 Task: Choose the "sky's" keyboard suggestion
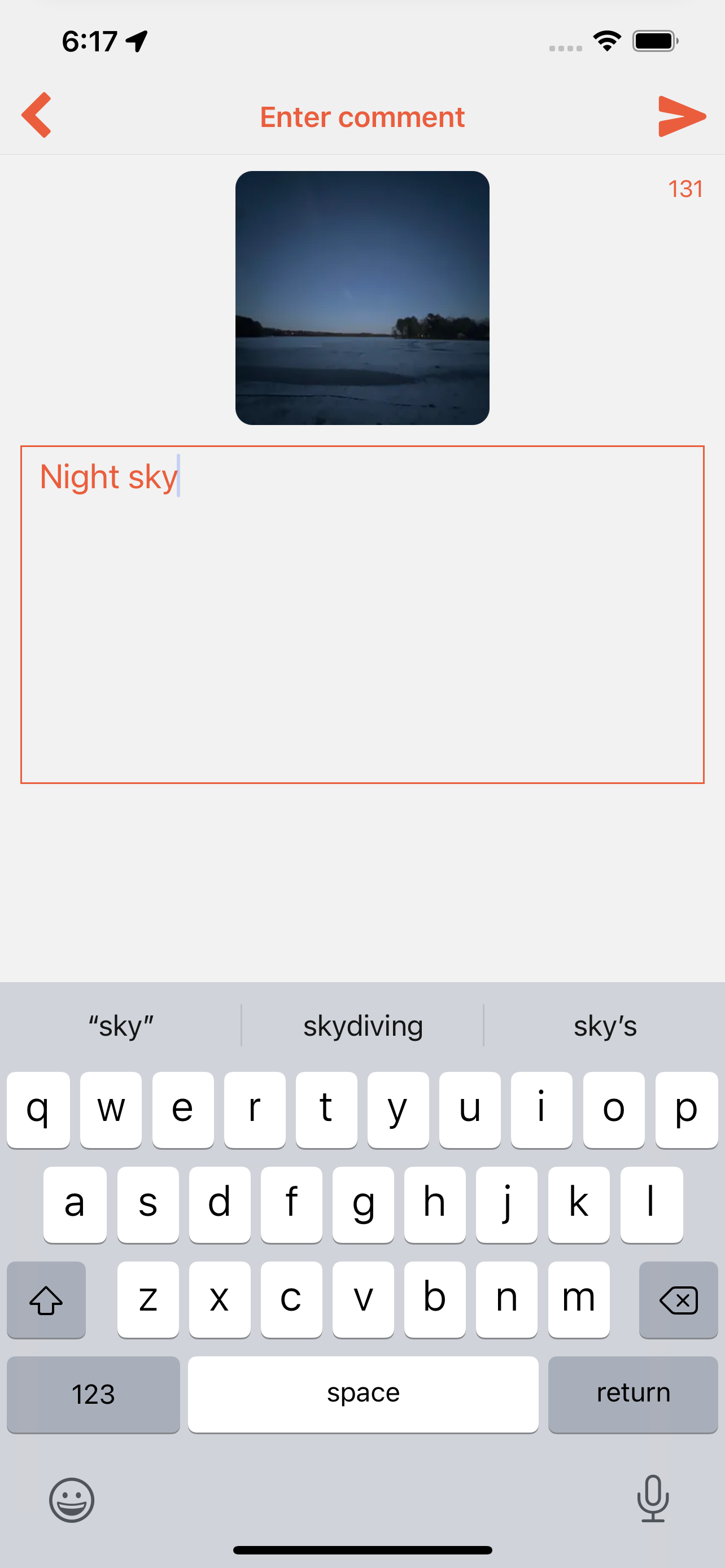(x=605, y=1026)
